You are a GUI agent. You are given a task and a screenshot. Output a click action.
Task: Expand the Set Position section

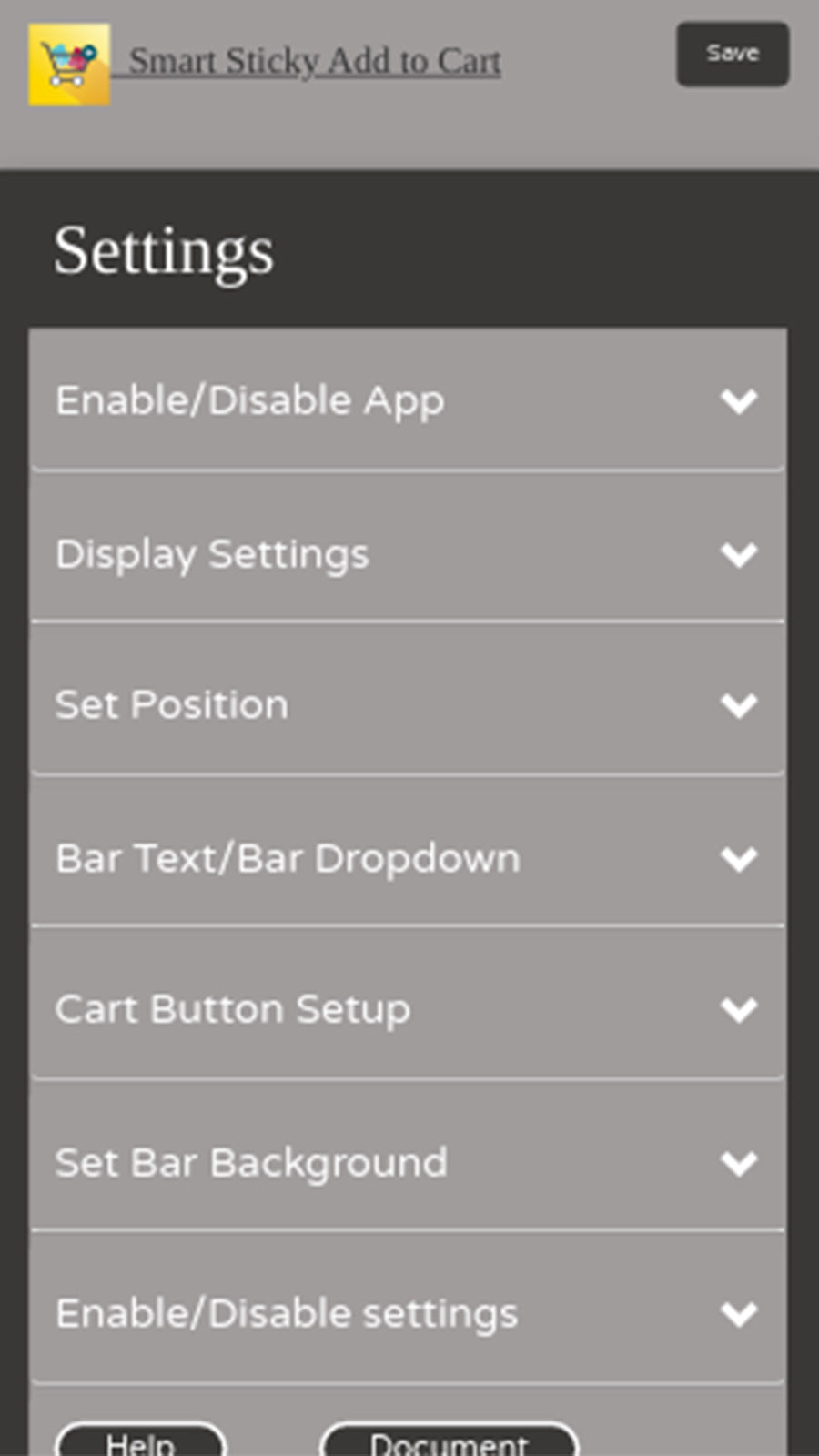click(x=407, y=705)
